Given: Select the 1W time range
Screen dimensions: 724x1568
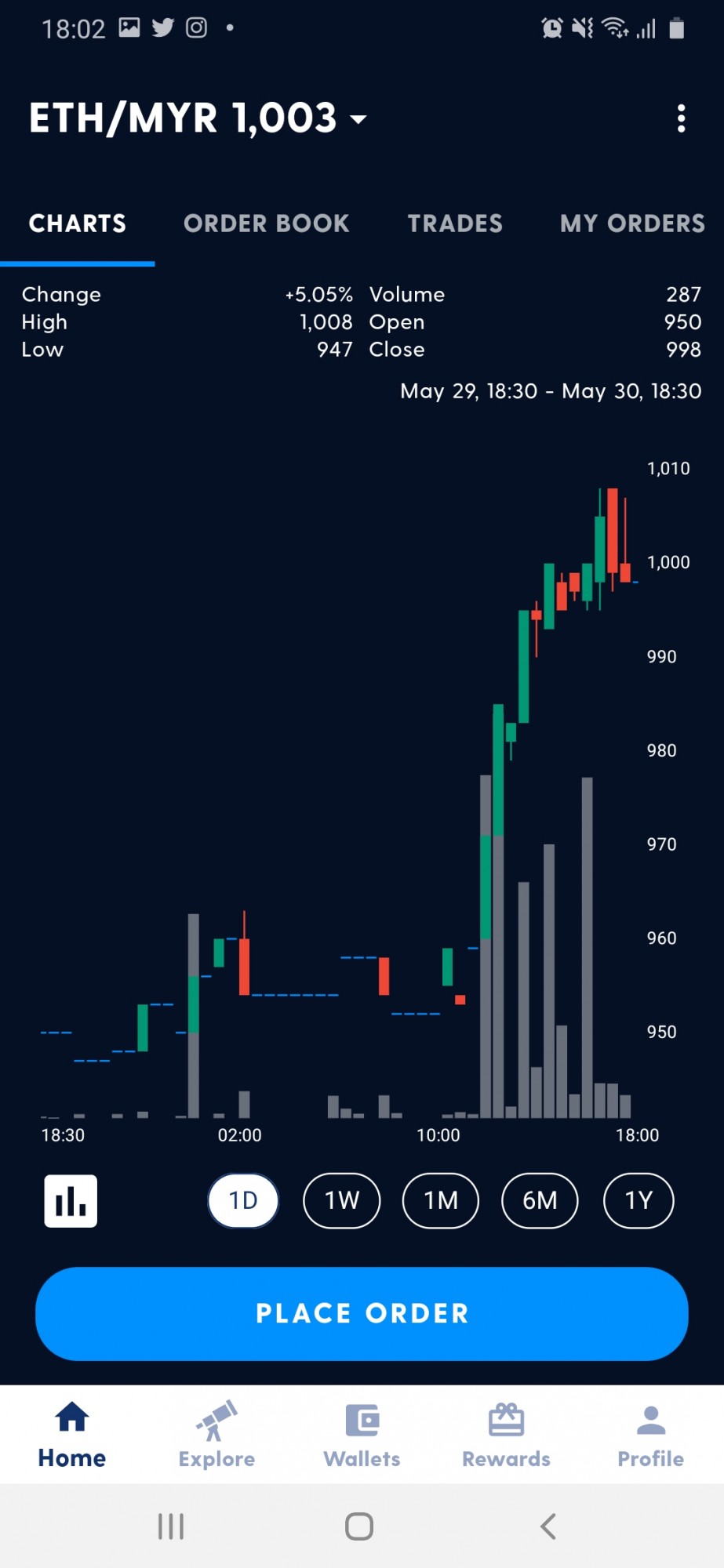Looking at the screenshot, I should tap(342, 1200).
